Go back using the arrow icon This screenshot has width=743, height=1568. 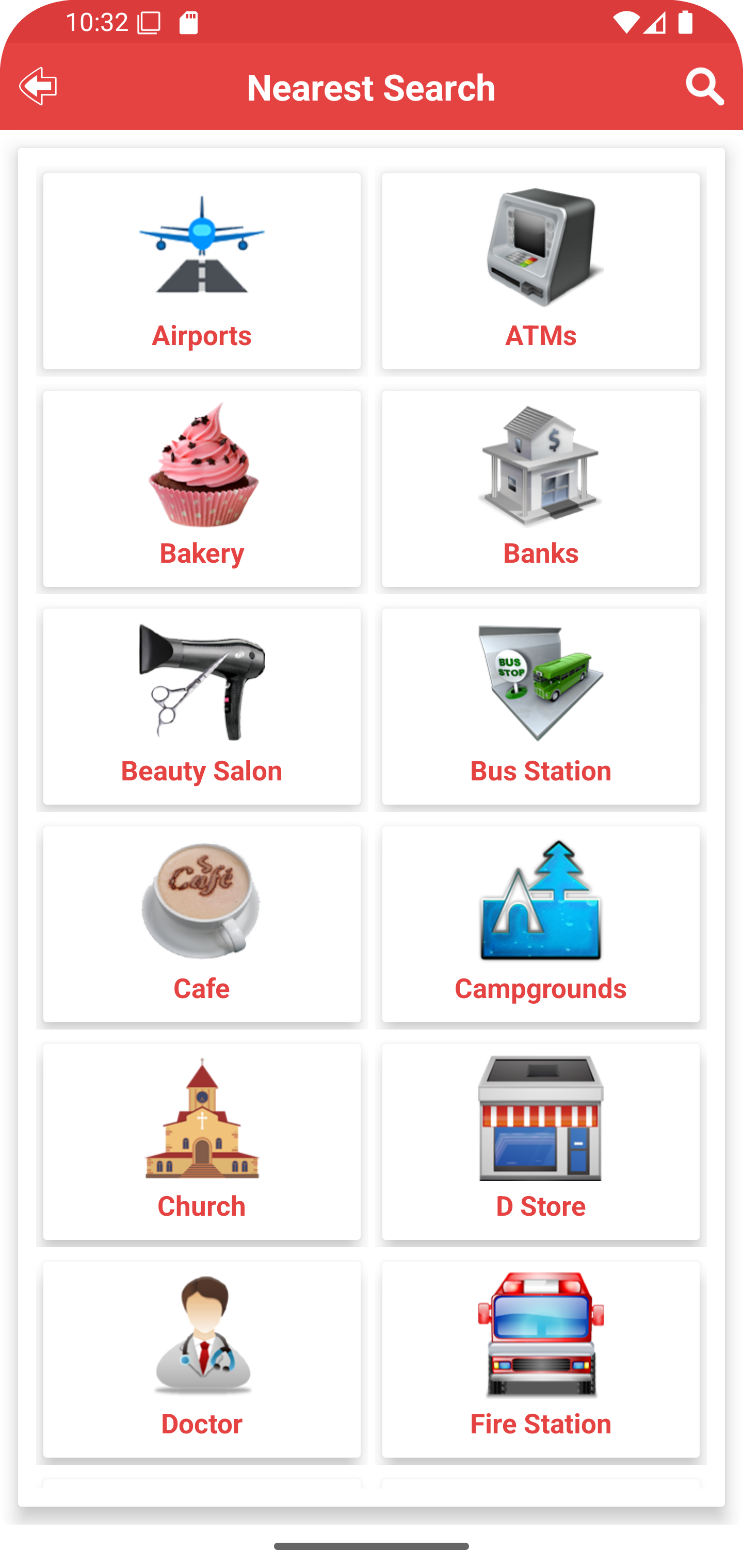pyautogui.click(x=38, y=87)
